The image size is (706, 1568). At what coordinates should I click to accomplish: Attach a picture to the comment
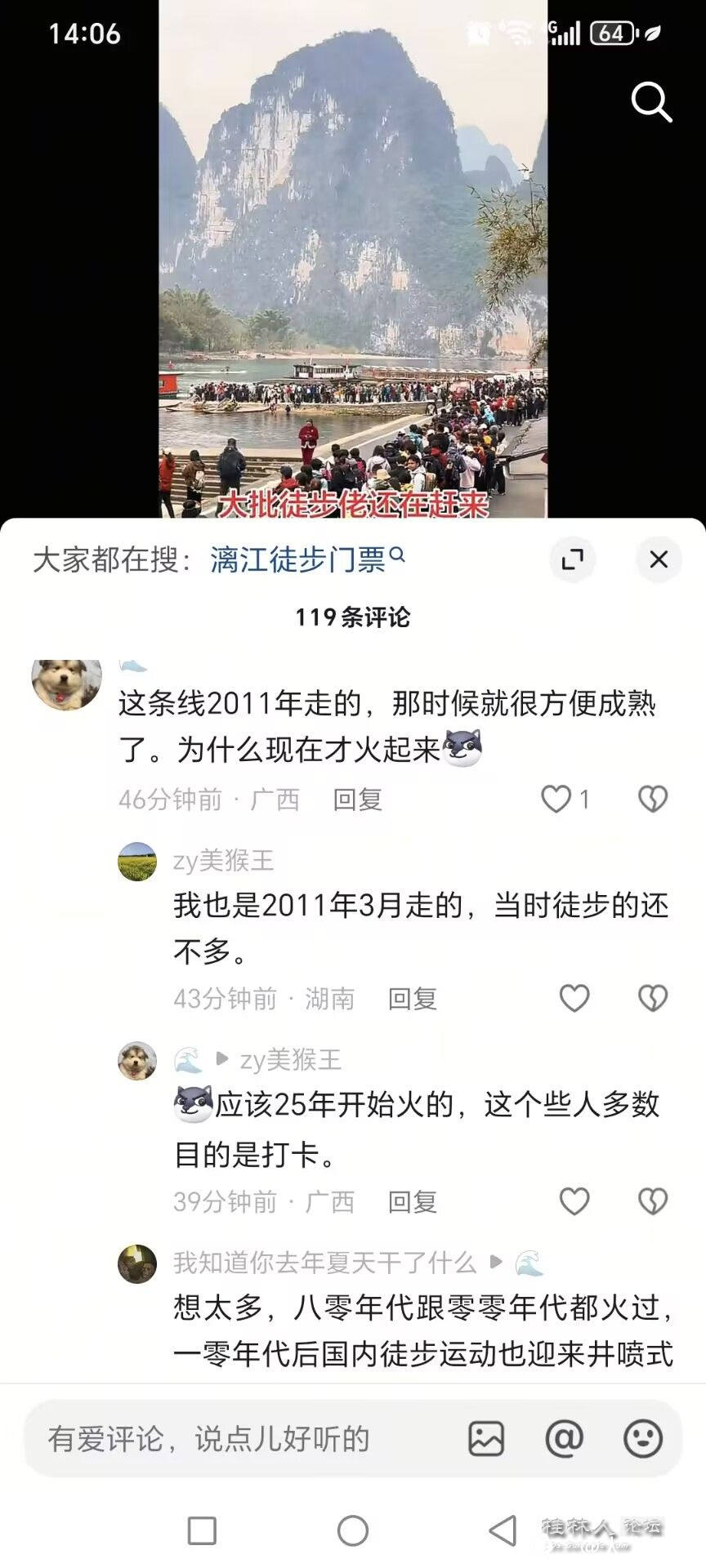(486, 1439)
